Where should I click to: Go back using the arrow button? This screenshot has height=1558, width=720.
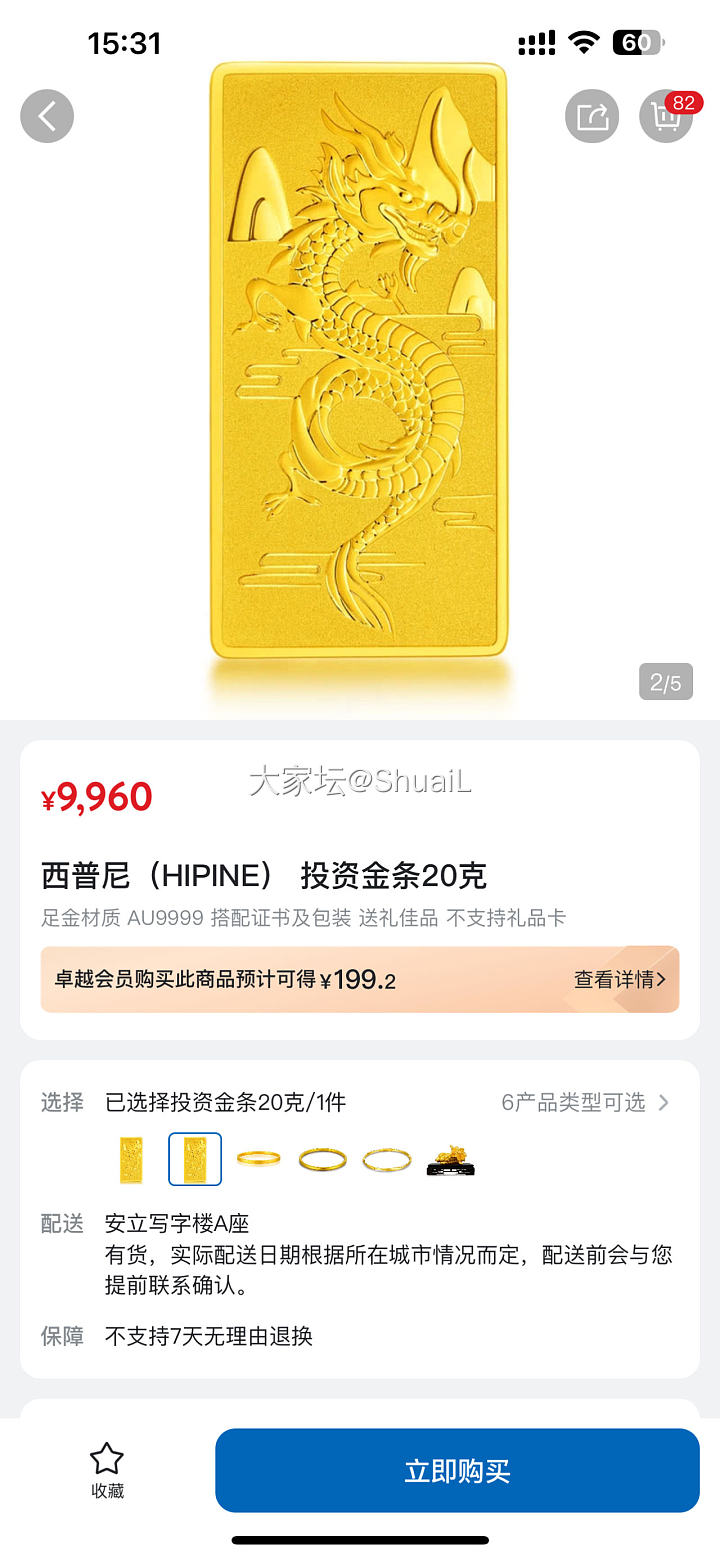pos(47,116)
